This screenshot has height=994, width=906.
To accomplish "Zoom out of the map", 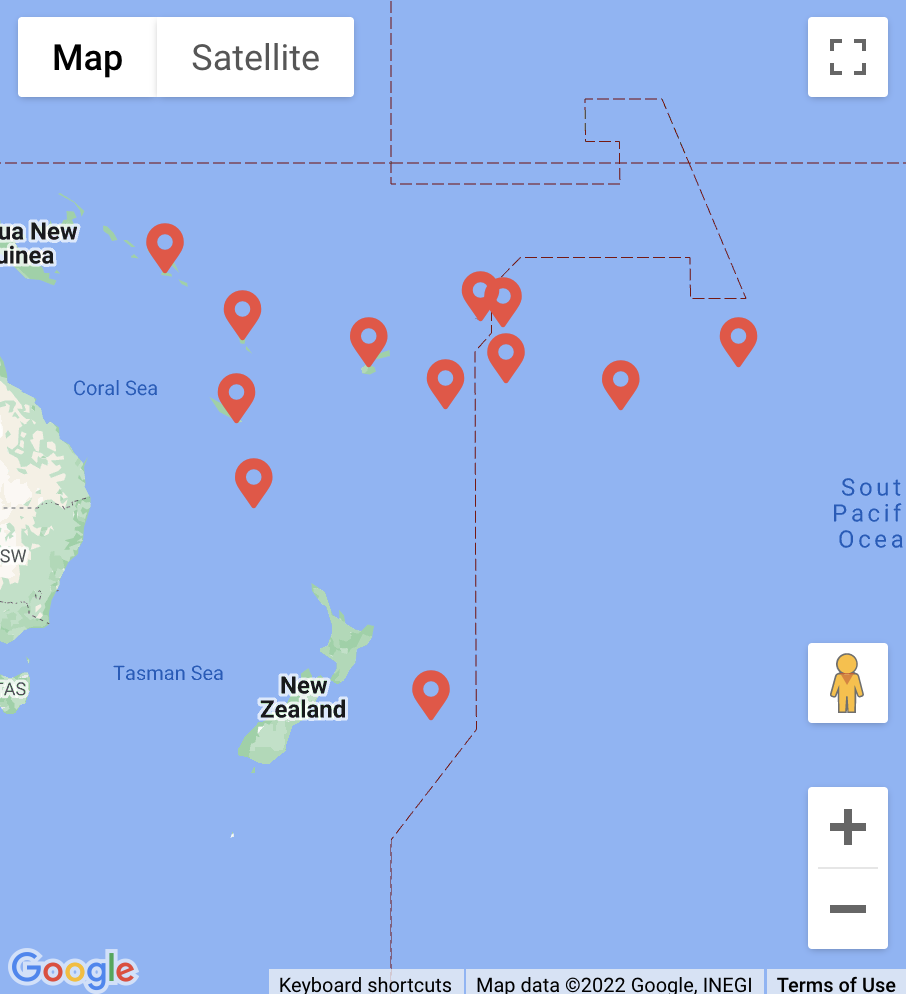I will 847,908.
